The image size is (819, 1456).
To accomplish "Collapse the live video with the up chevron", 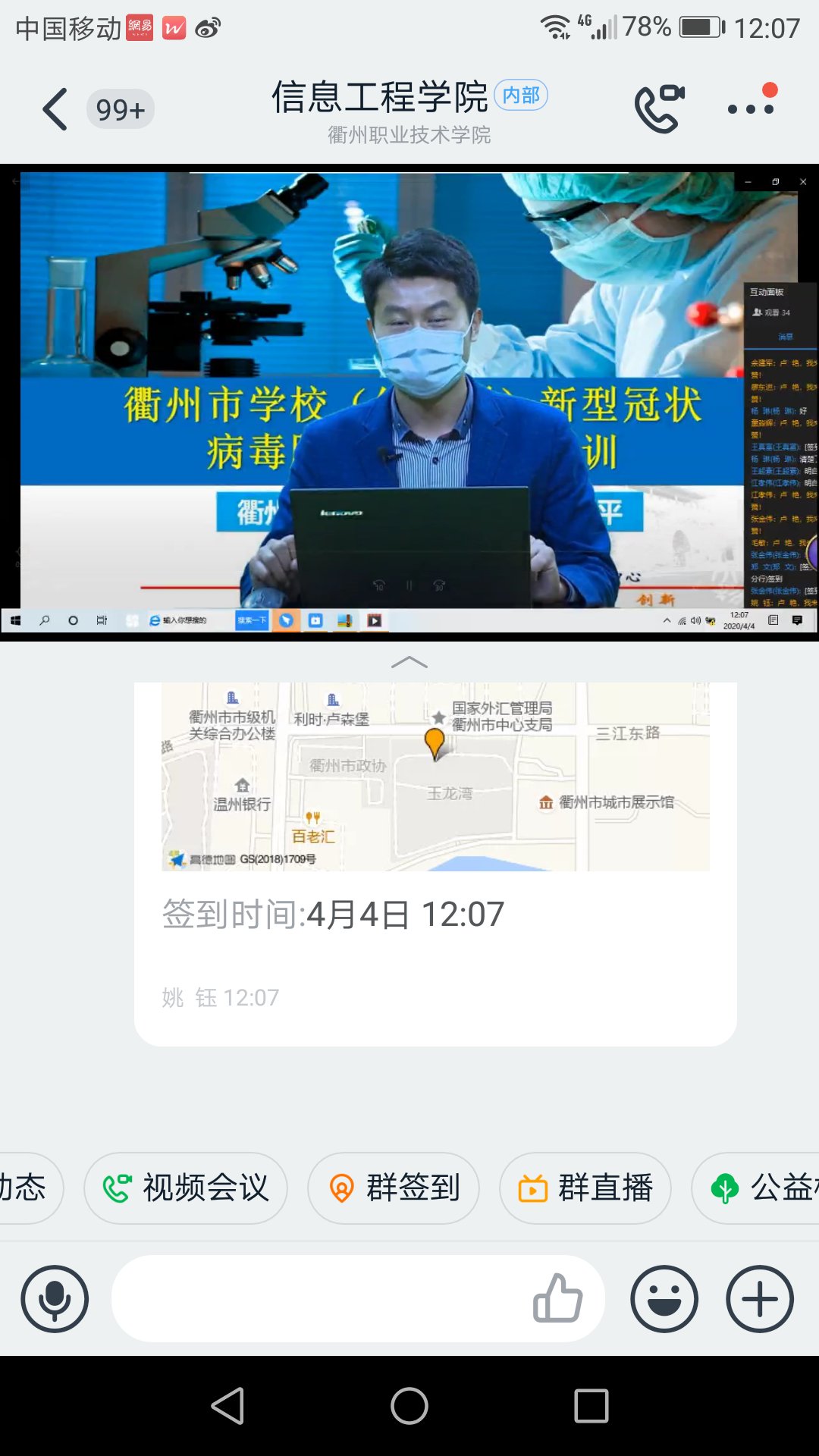I will 409,663.
